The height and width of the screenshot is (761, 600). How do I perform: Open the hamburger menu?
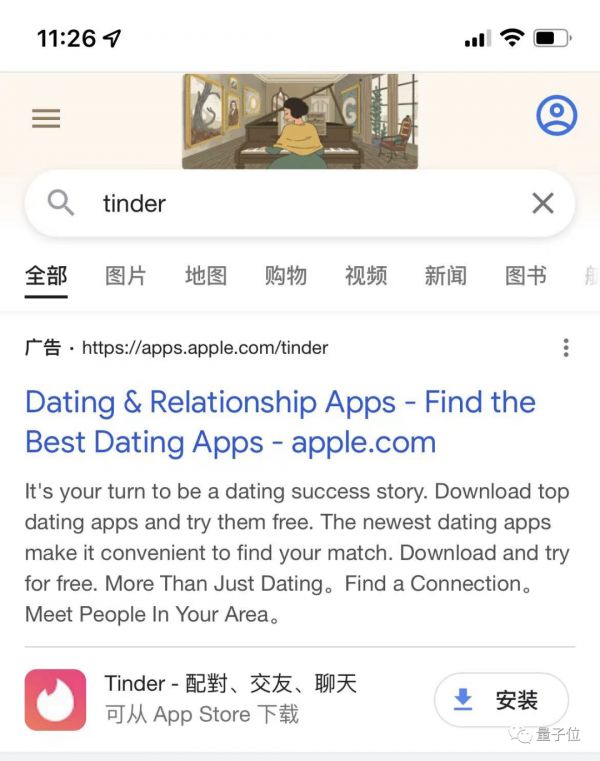point(46,119)
